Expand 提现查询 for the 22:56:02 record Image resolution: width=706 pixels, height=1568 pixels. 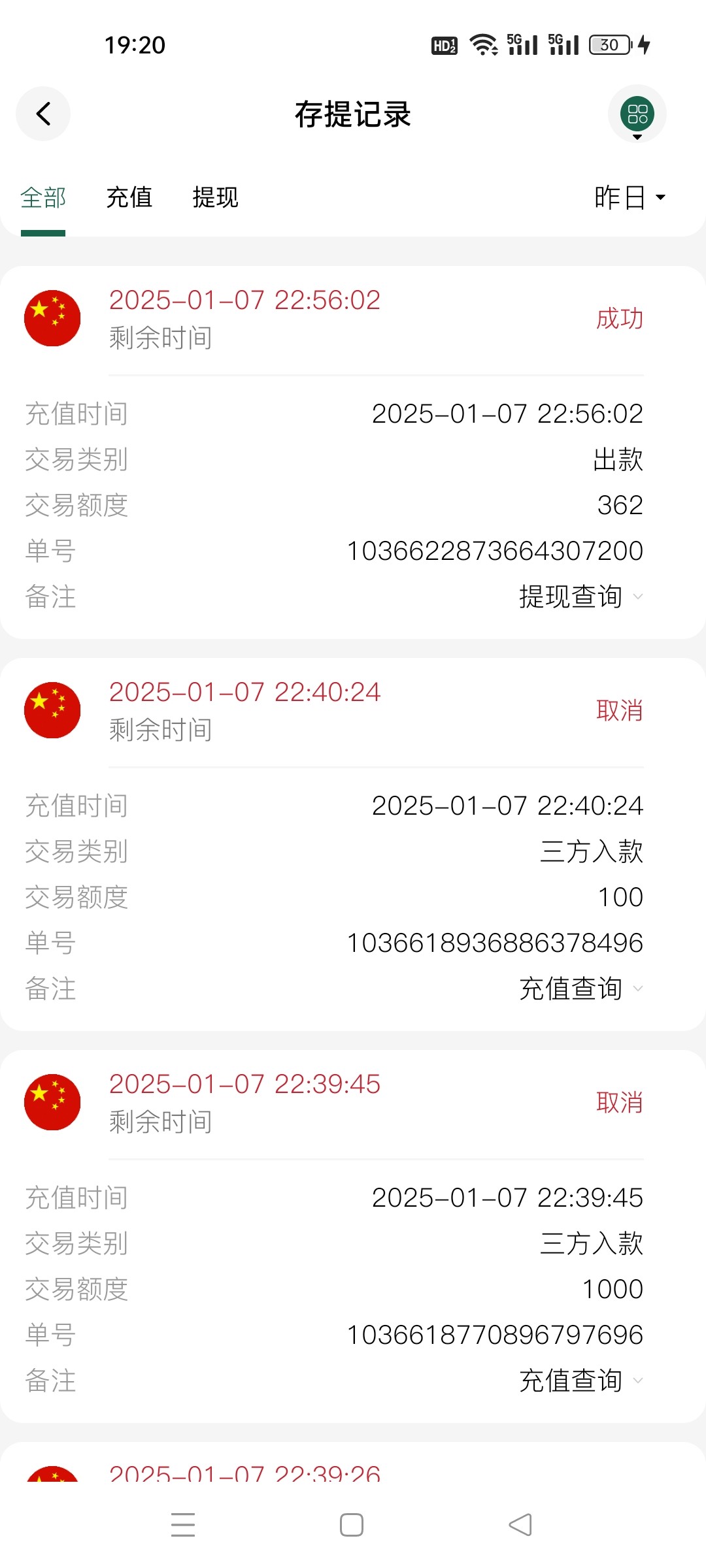pos(580,596)
